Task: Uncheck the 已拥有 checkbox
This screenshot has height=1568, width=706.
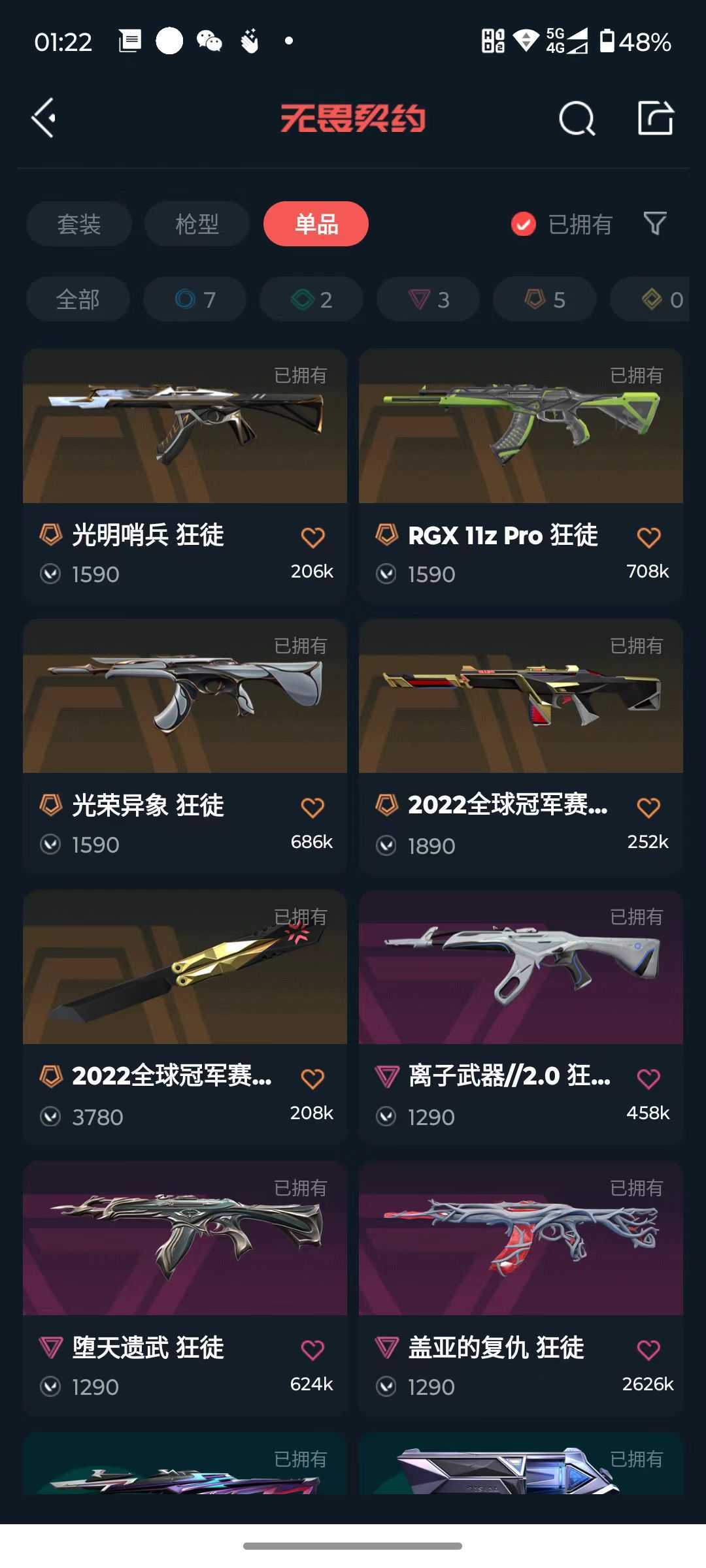Action: tap(523, 224)
